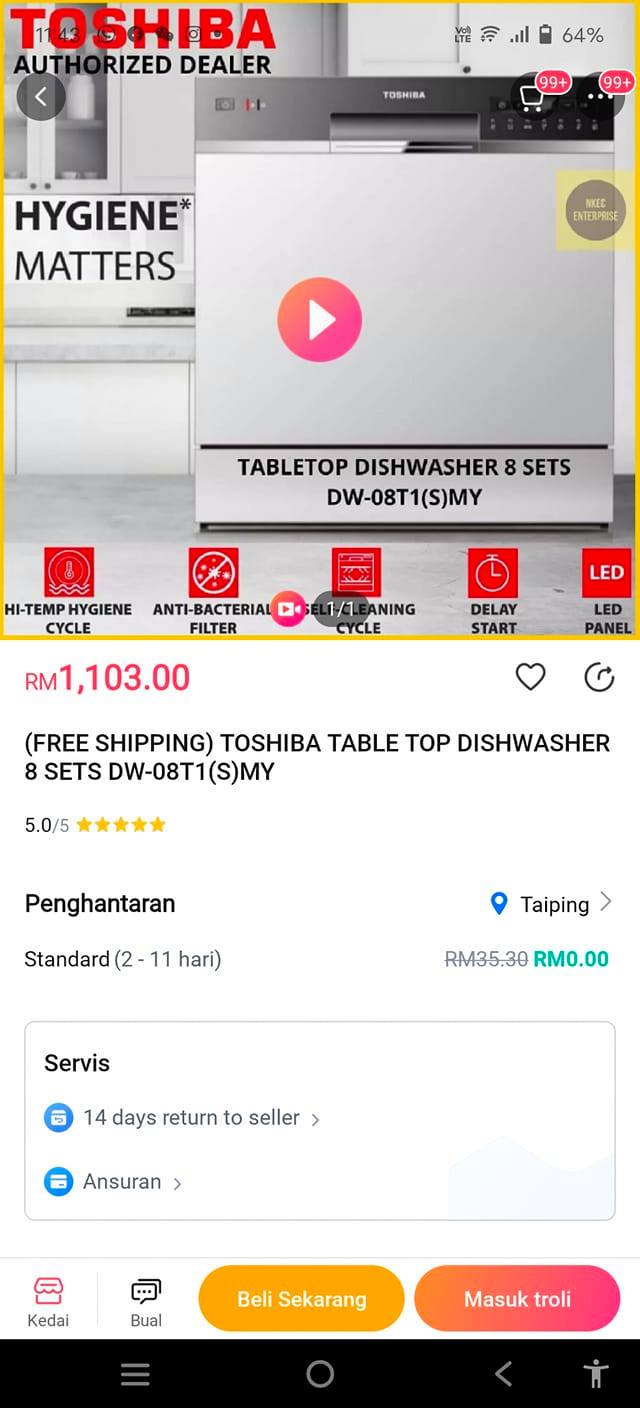Open 14 days return to seller details
The width and height of the screenshot is (640, 1408).
191,1118
